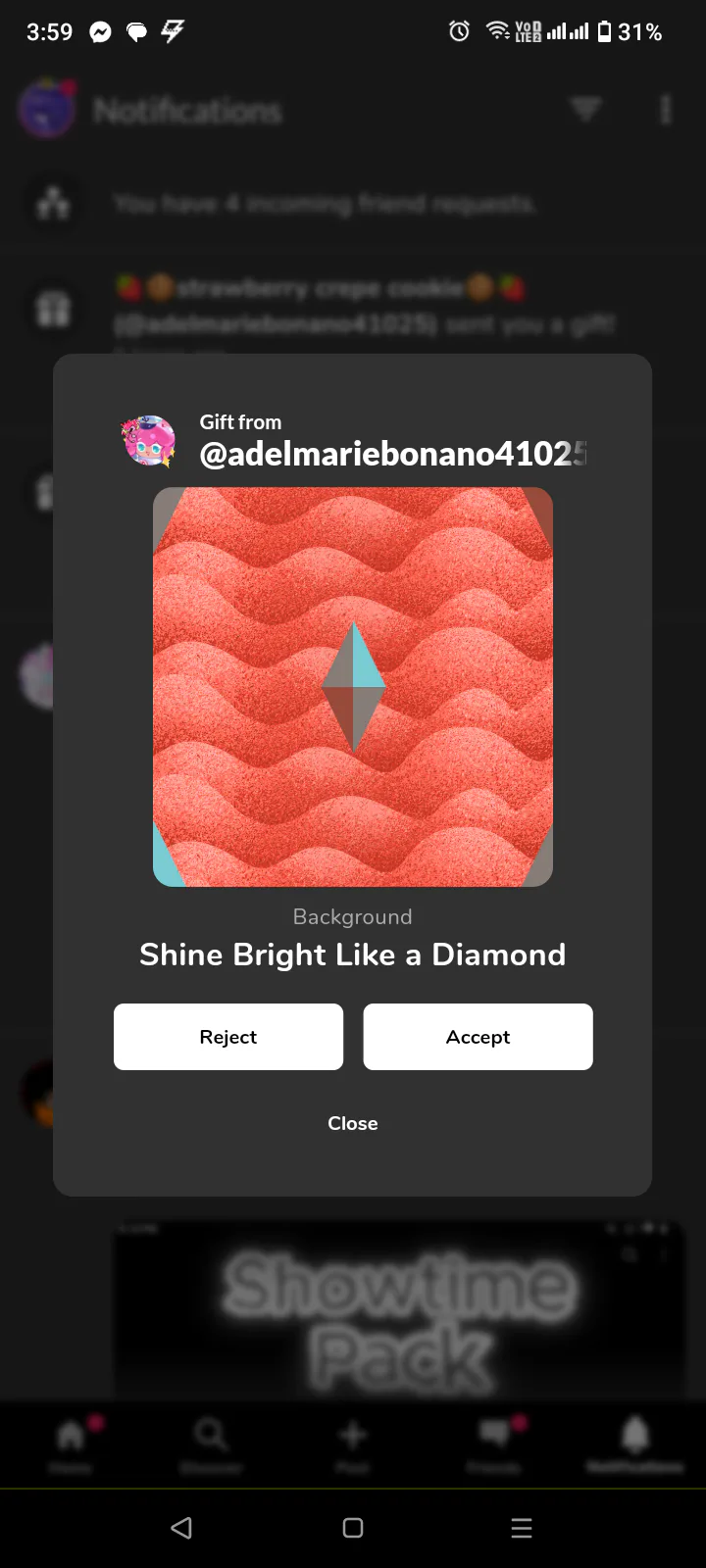Go back with the system back button
Screen dimensions: 706x1568
pyautogui.click(x=181, y=1528)
